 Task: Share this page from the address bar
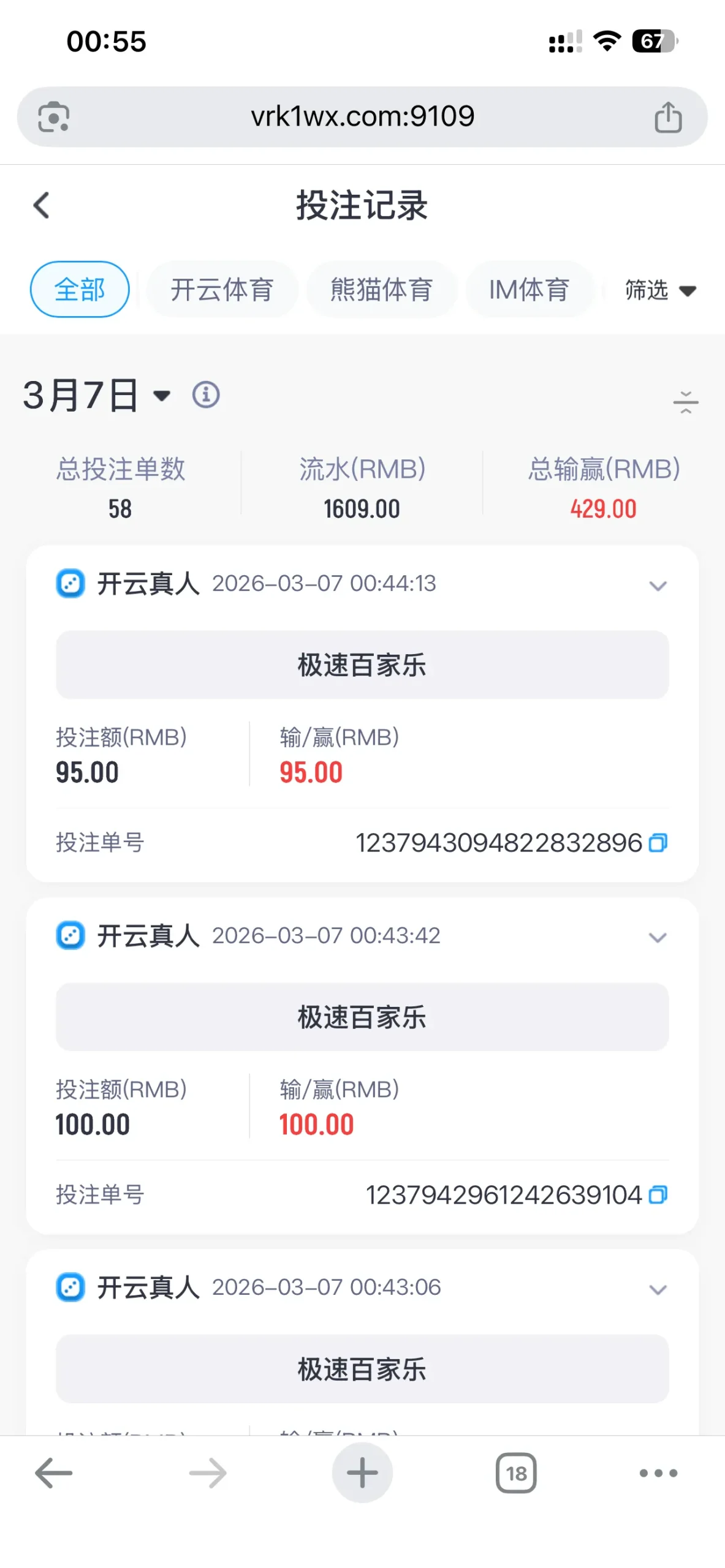(667, 117)
